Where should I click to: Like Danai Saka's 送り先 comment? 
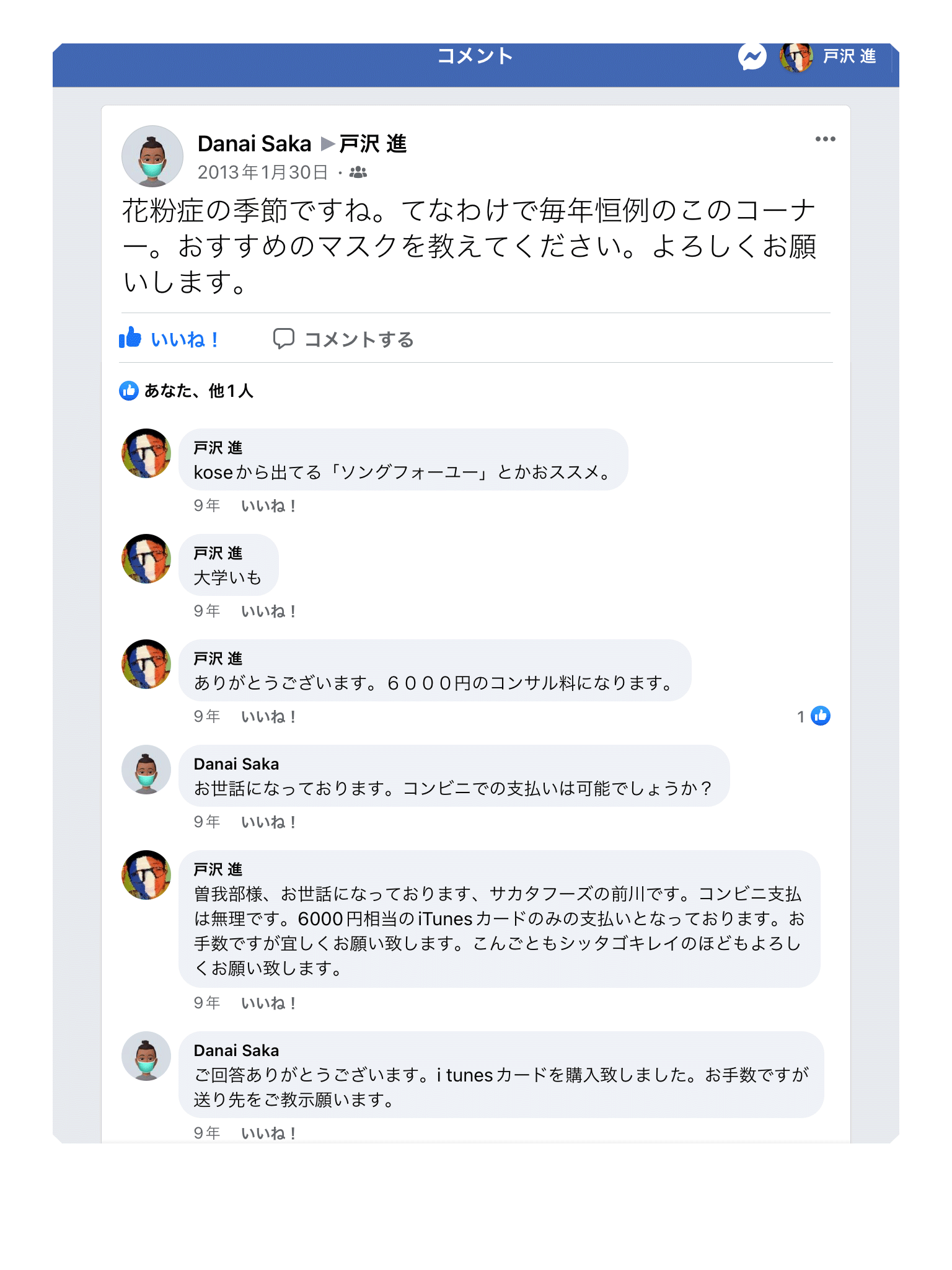(x=268, y=1134)
